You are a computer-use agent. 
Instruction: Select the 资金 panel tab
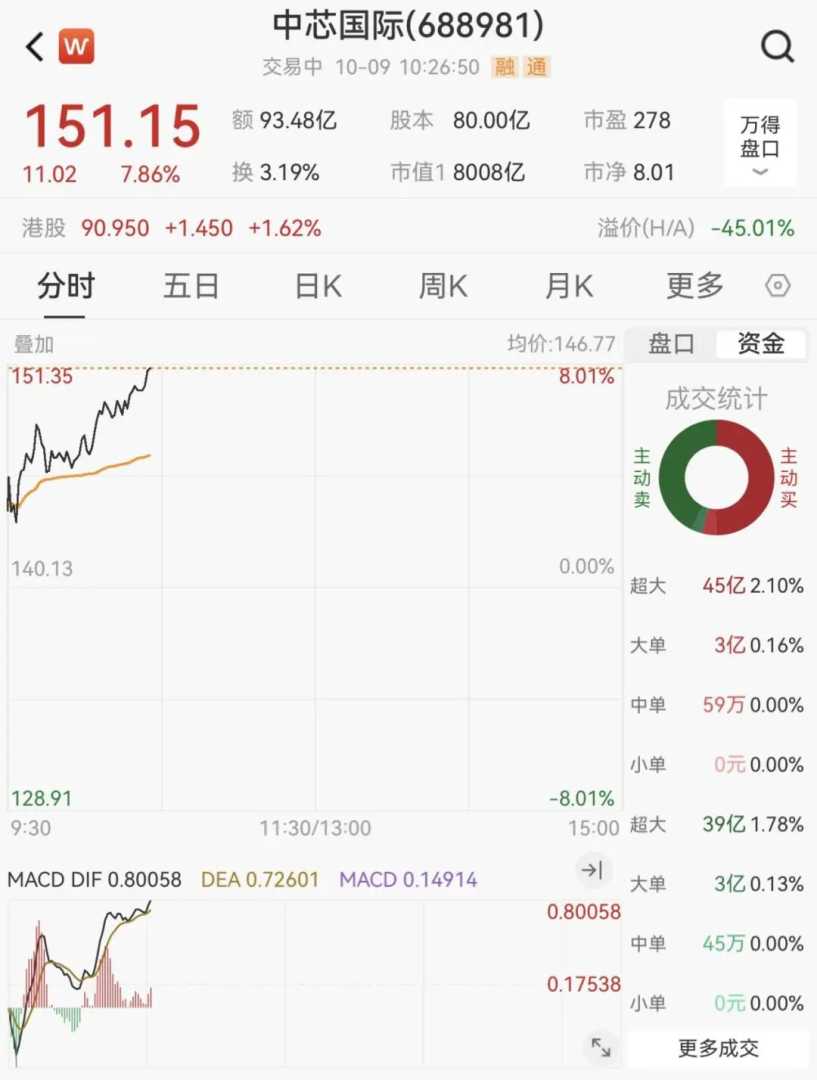coord(761,345)
